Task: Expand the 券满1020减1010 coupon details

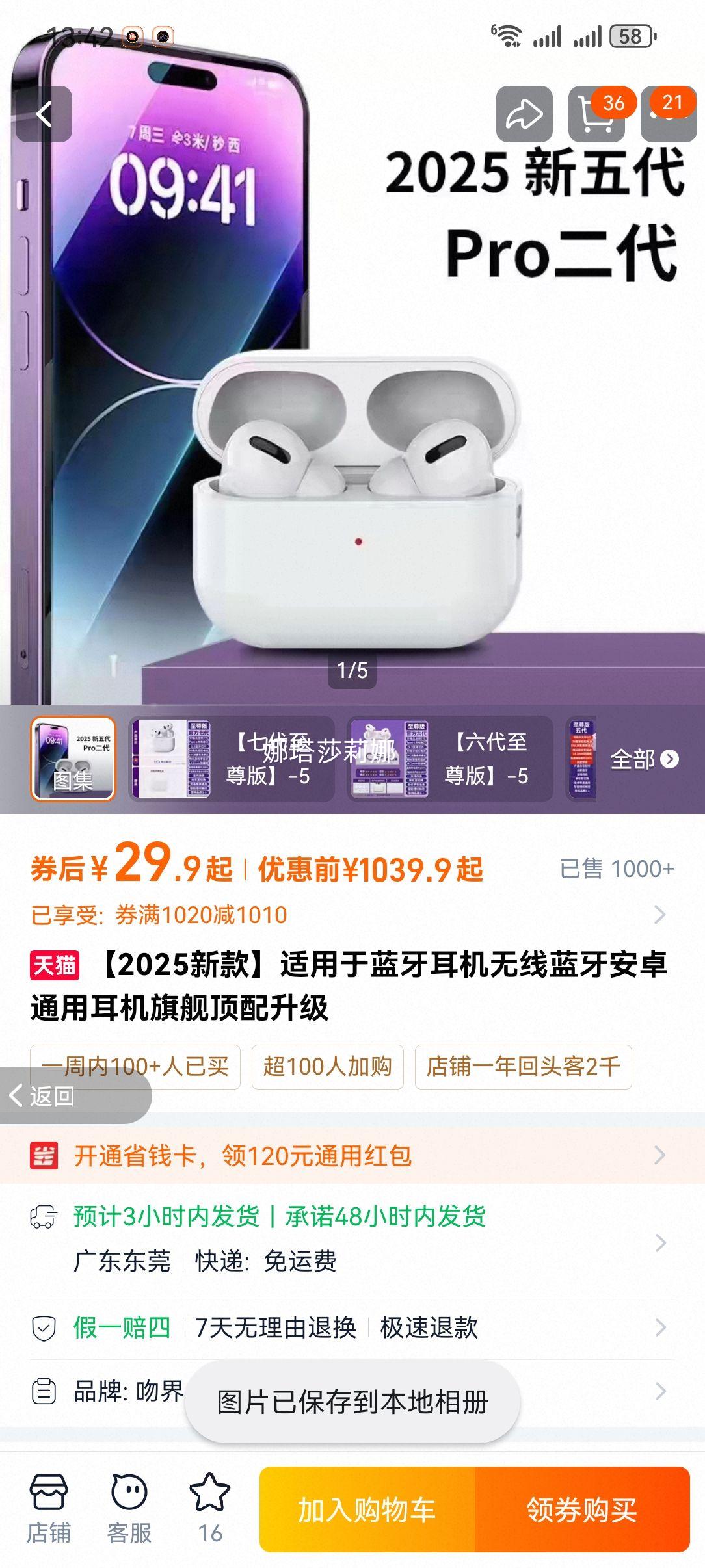Action: click(351, 915)
